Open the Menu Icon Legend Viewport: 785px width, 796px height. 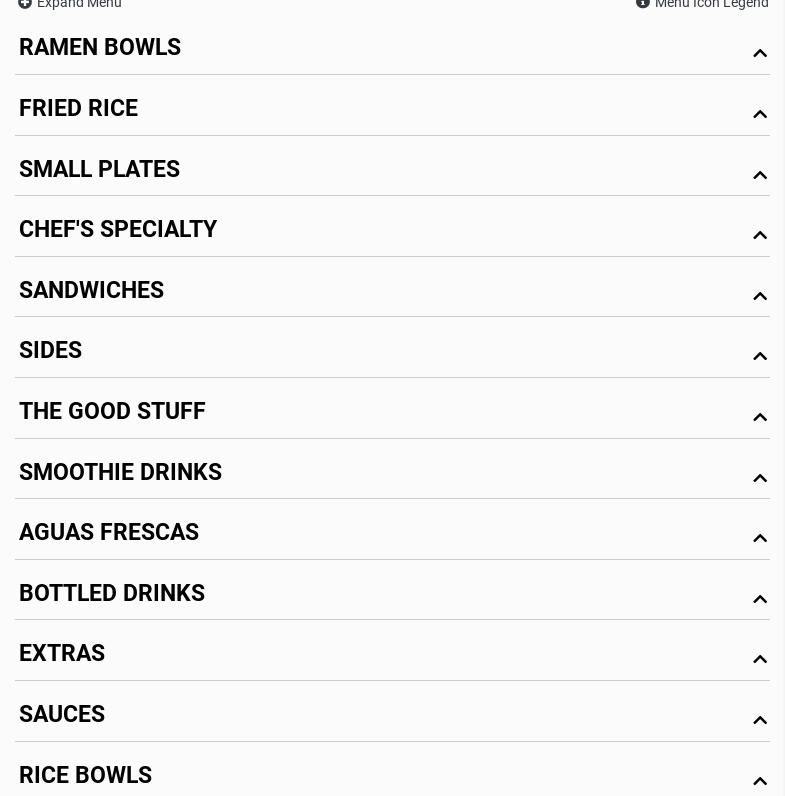(703, 4)
